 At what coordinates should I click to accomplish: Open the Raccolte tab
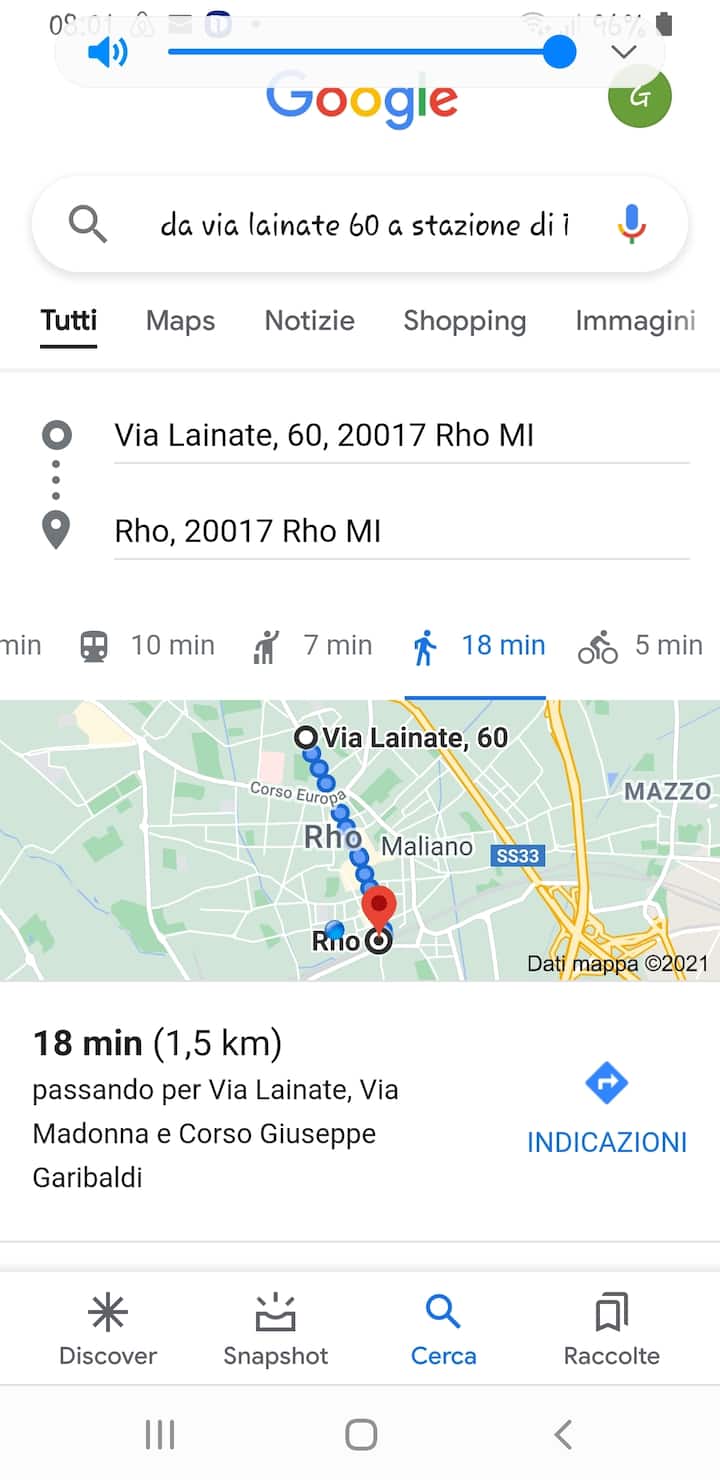coord(611,1328)
